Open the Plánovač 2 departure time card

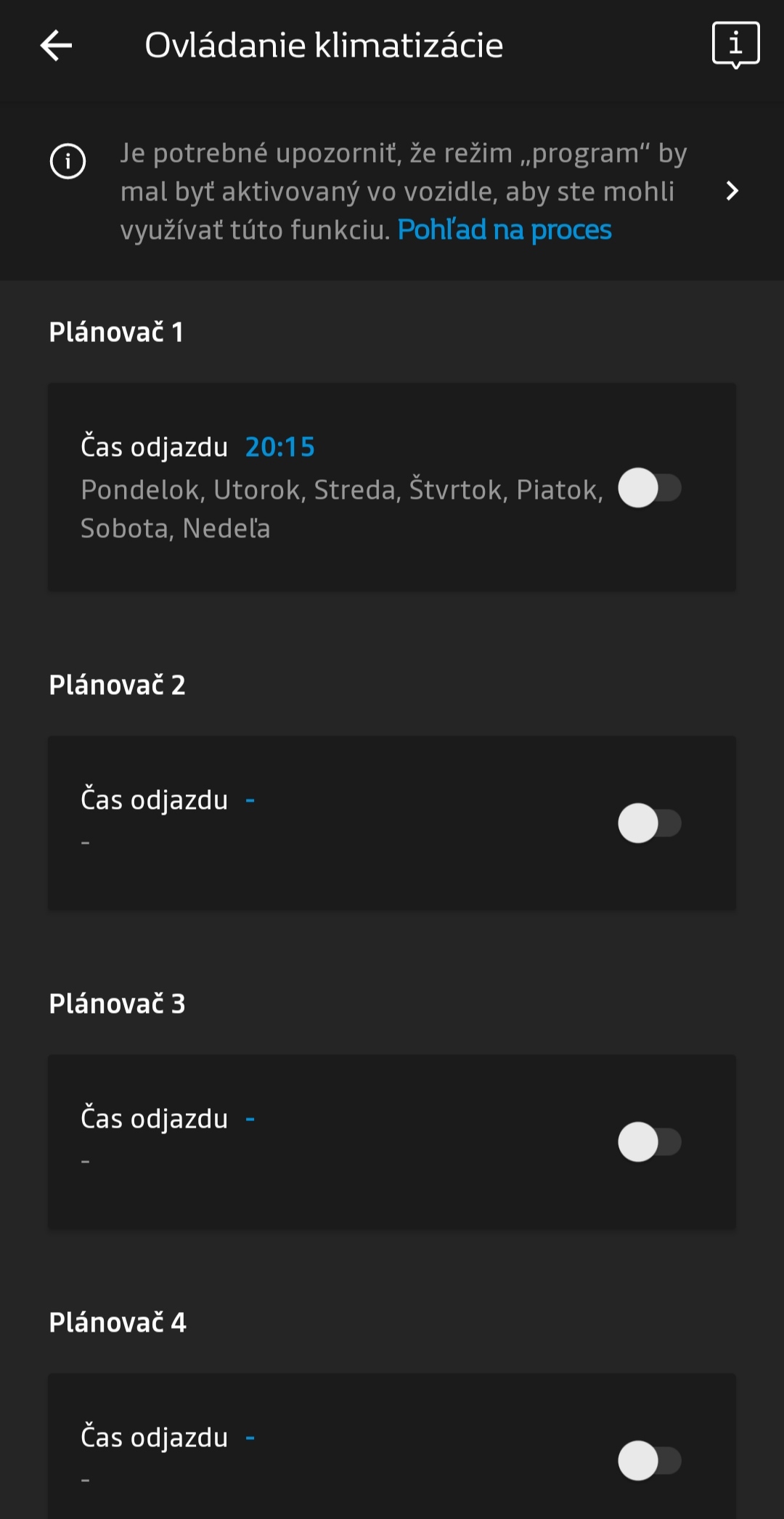(x=392, y=823)
